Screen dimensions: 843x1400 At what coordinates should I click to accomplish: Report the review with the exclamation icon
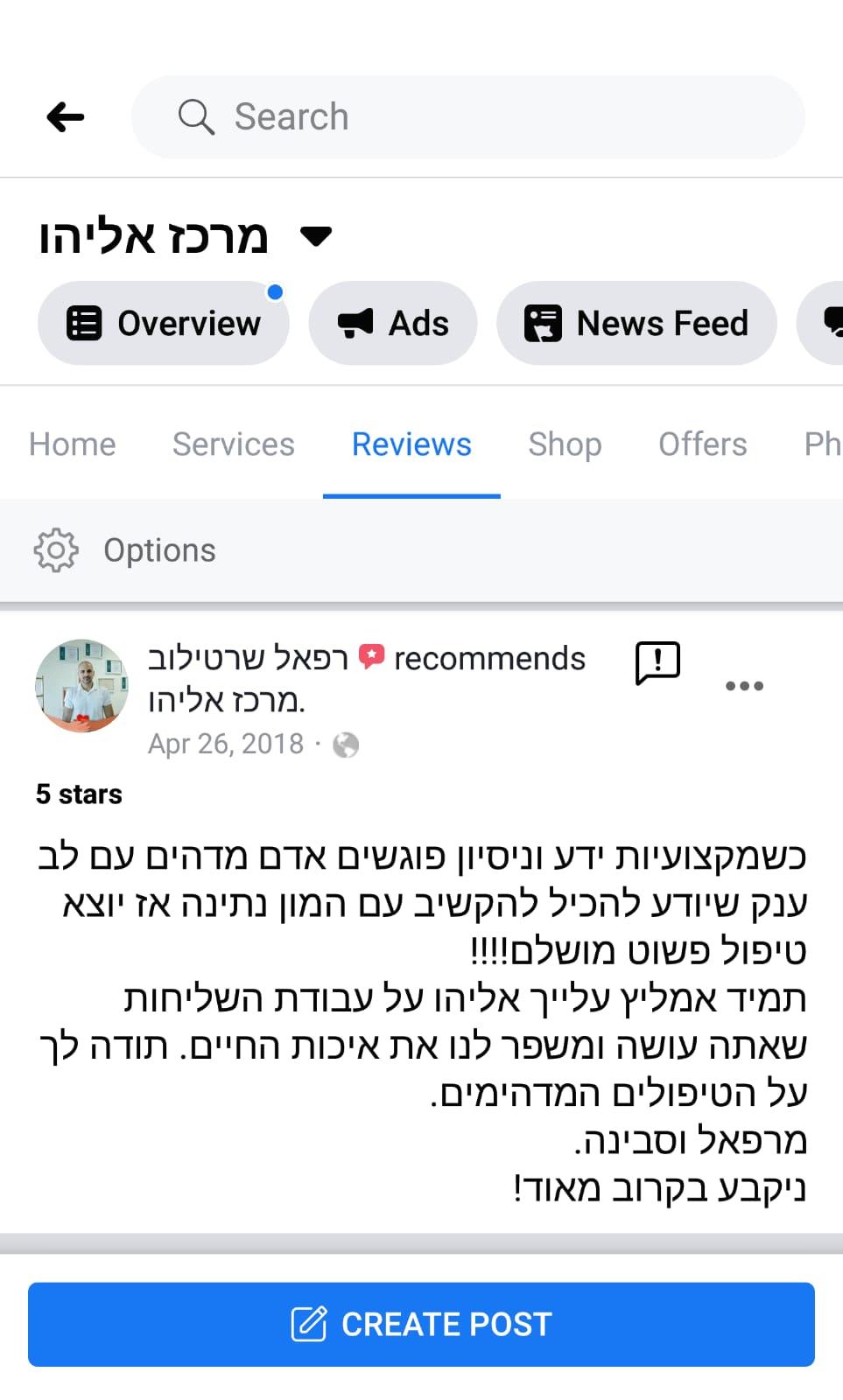(x=657, y=662)
